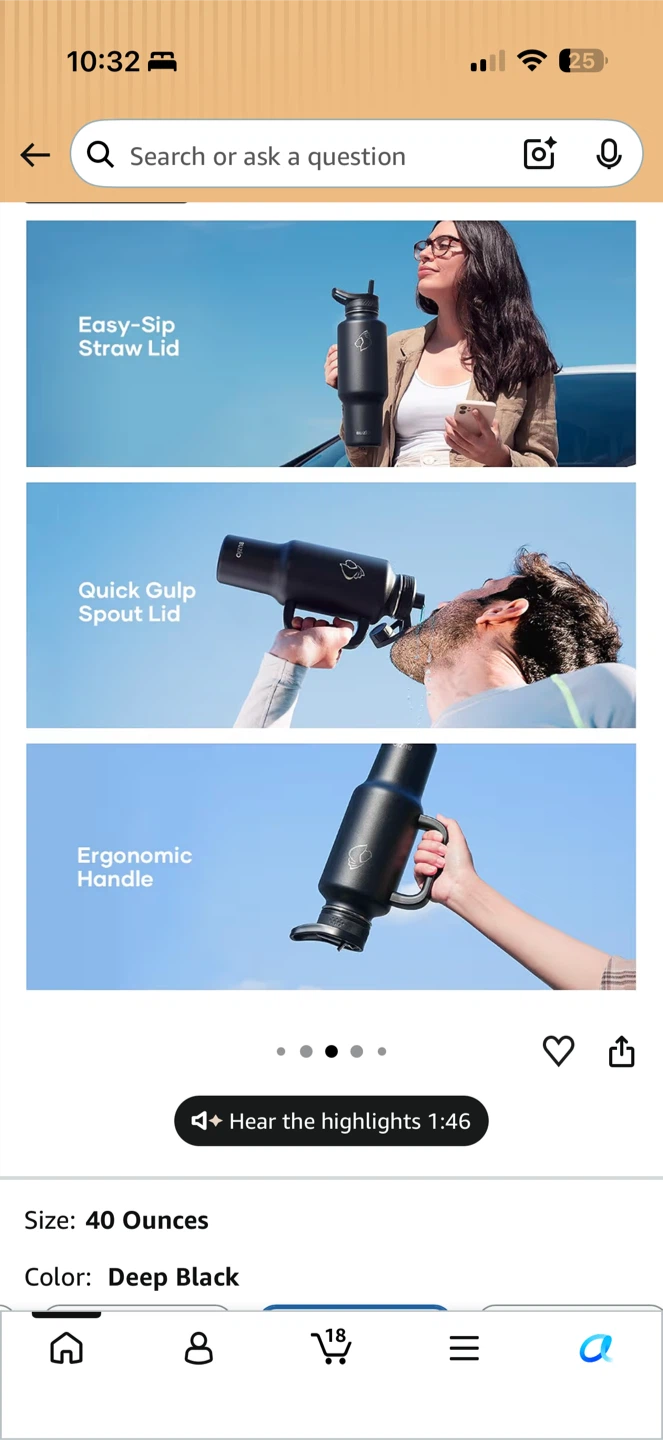Open the account profile tab
This screenshot has width=663, height=1440.
point(199,1348)
